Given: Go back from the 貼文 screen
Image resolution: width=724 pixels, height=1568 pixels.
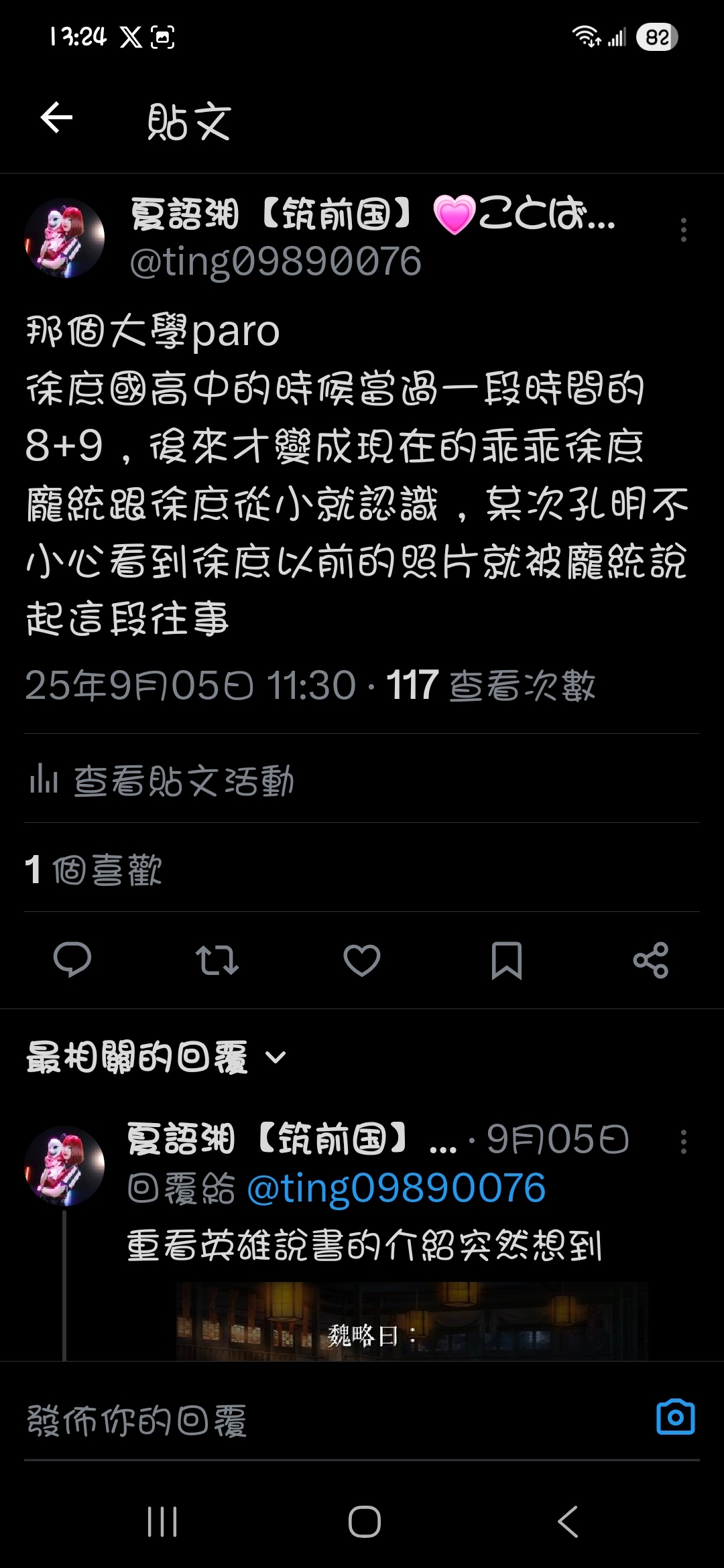Looking at the screenshot, I should pos(56,119).
